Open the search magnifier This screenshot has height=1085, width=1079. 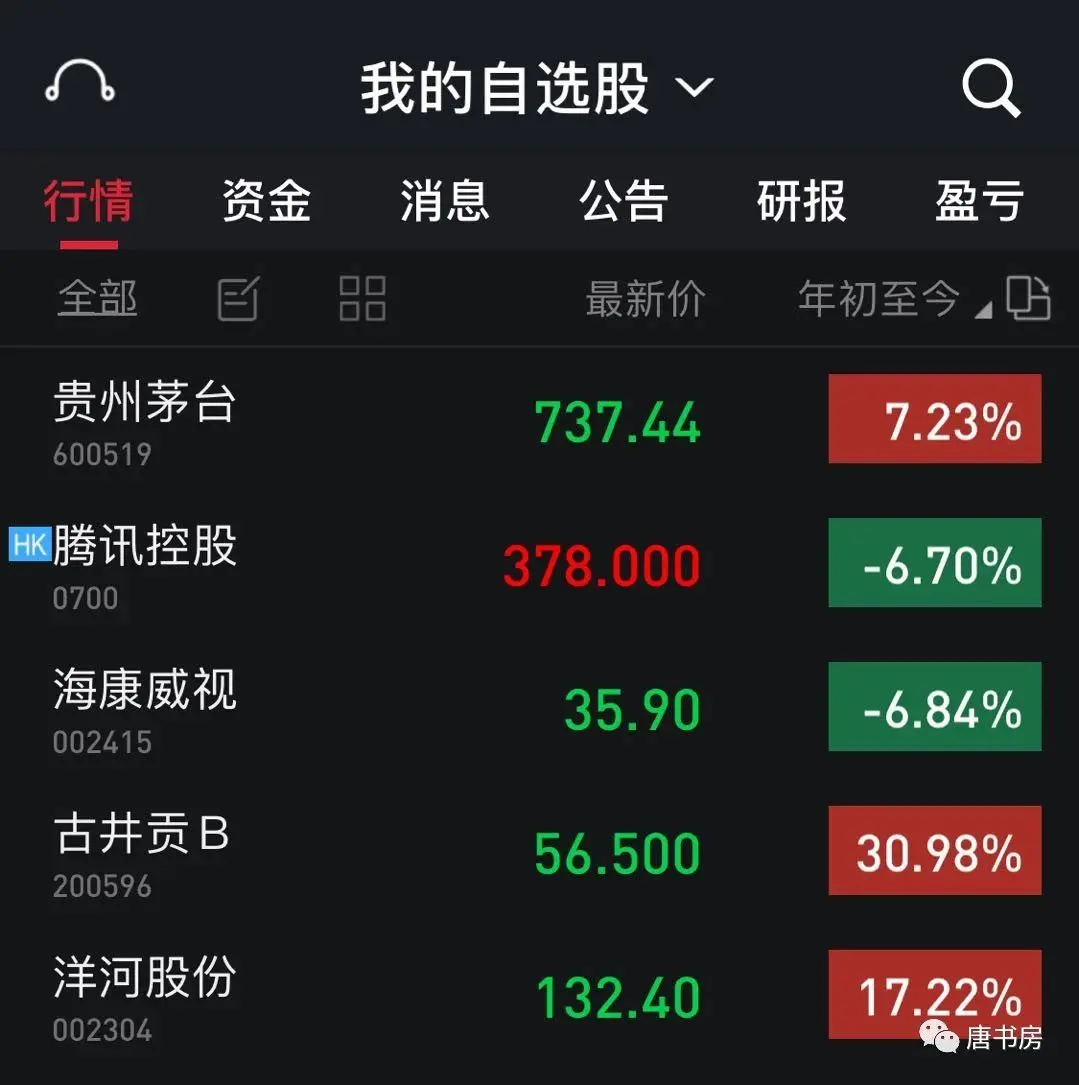coord(990,88)
